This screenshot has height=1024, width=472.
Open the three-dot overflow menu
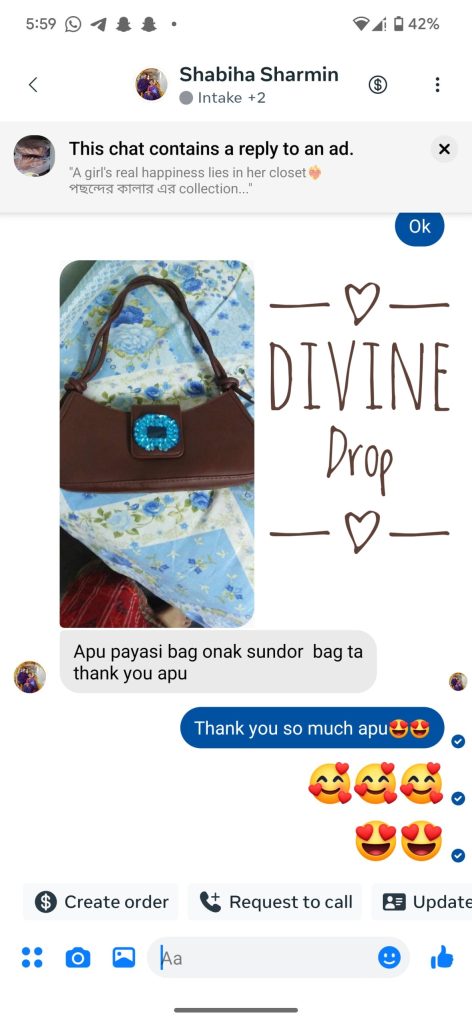437,84
